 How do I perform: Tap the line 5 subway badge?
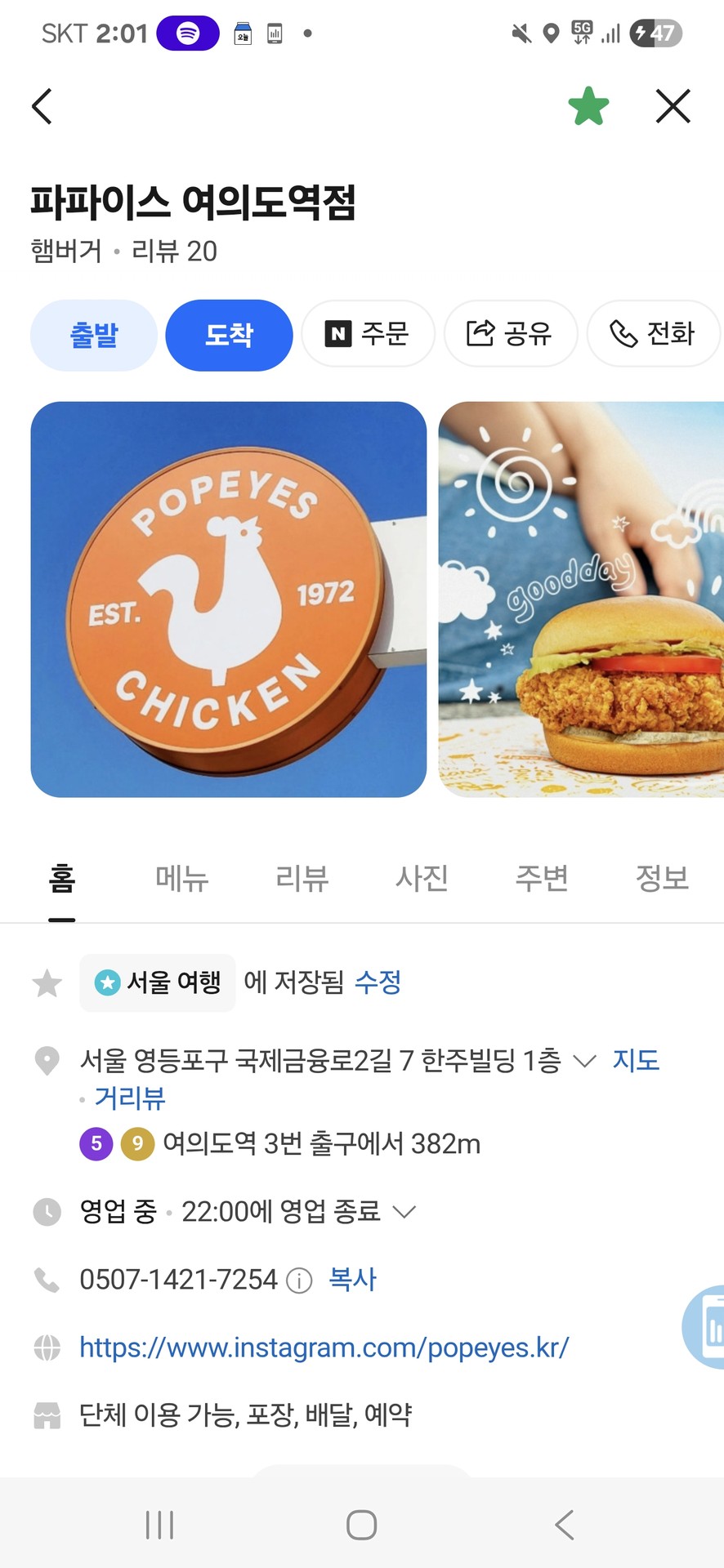click(x=96, y=1144)
